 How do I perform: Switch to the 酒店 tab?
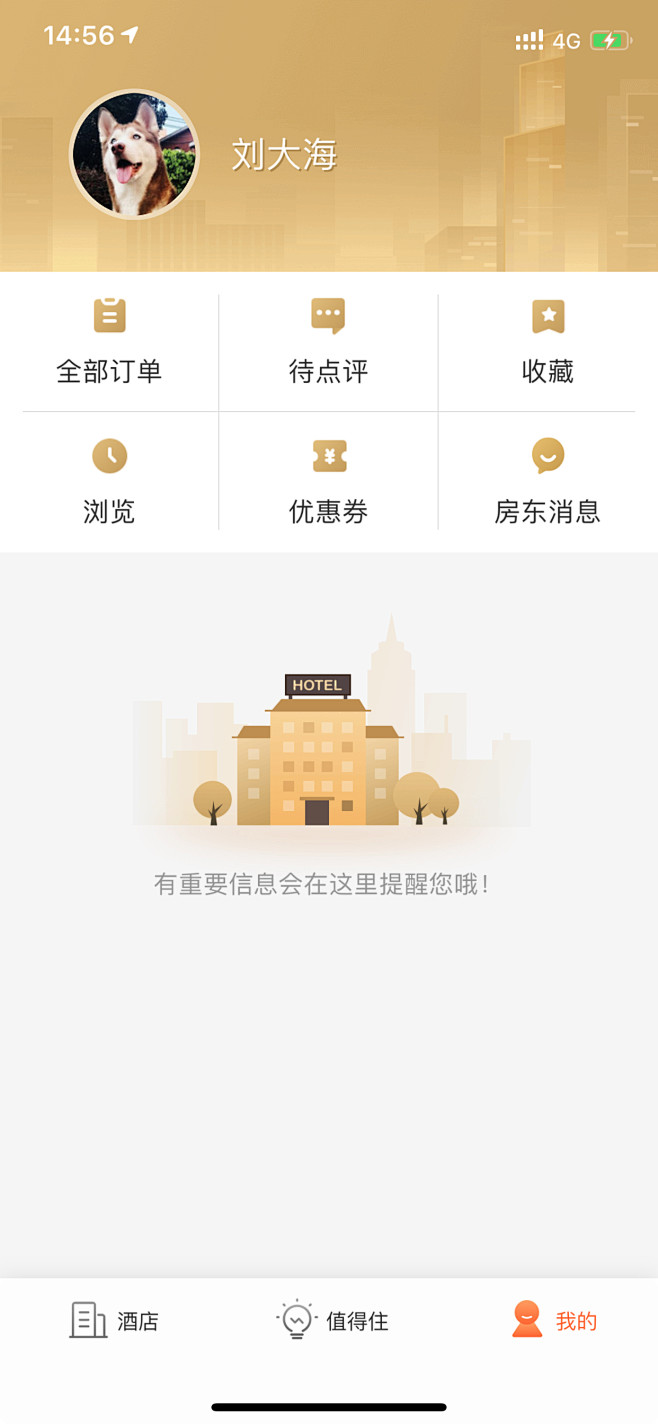114,1320
